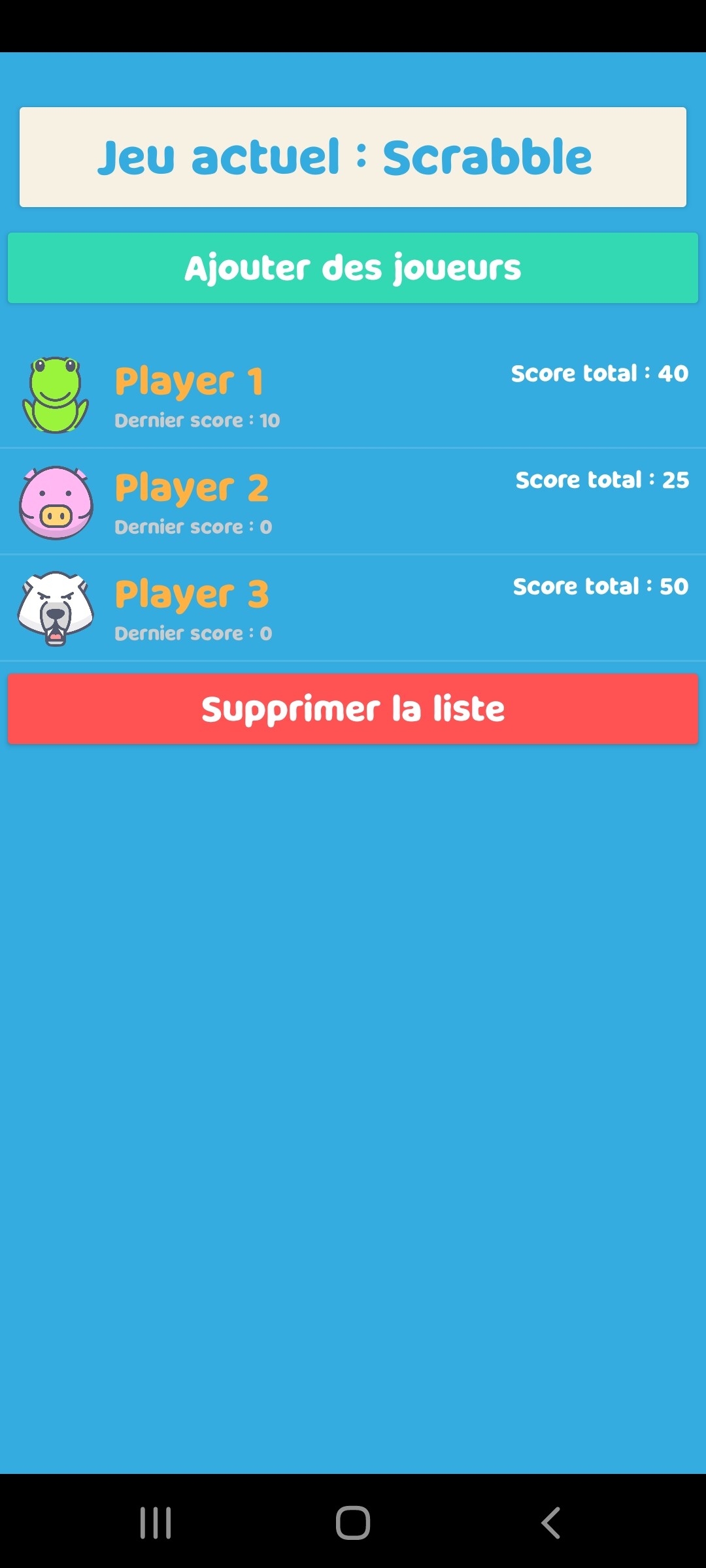Viewport: 706px width, 1568px height.
Task: Tap the 'Ajouter des joueurs' button
Action: coord(353,268)
